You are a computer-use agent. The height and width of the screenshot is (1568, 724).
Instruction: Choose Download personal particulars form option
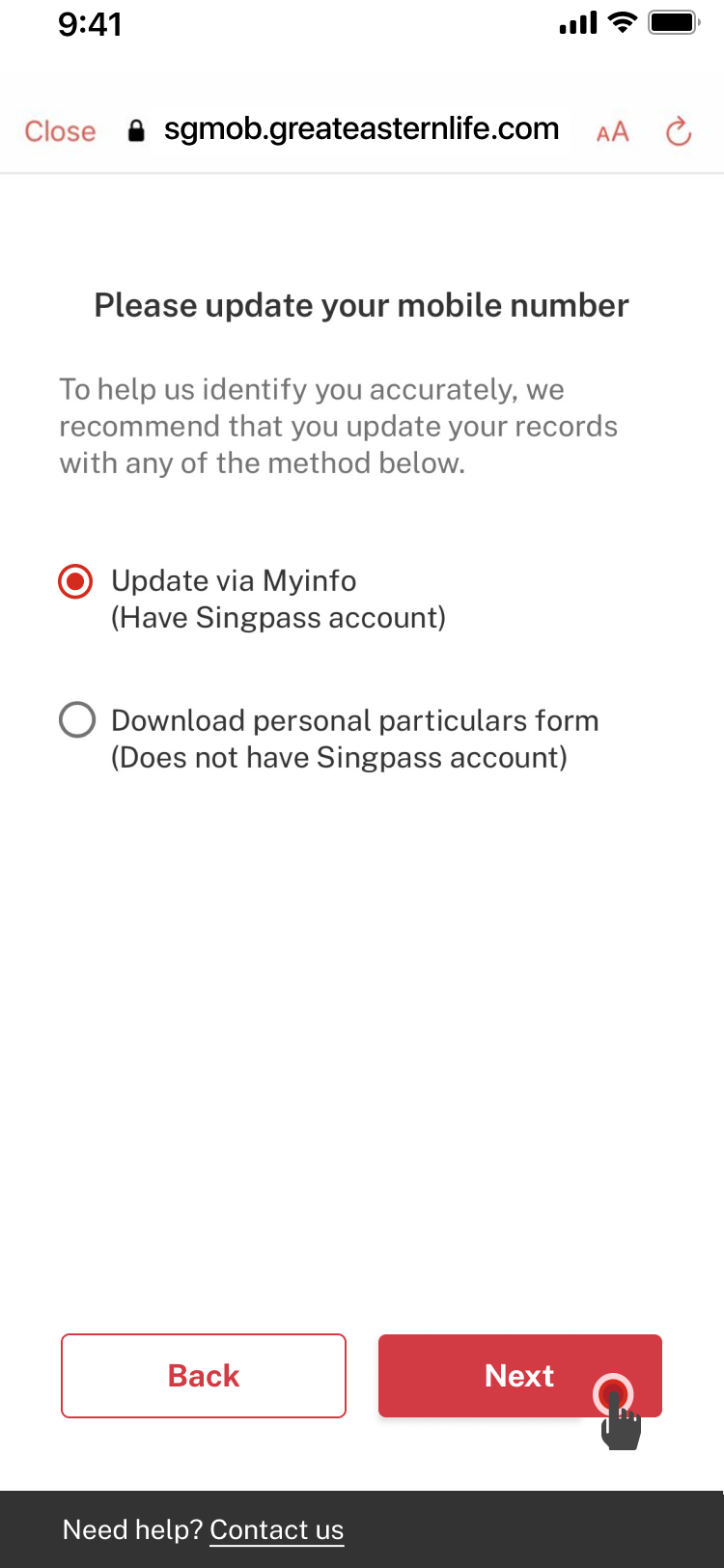click(77, 720)
